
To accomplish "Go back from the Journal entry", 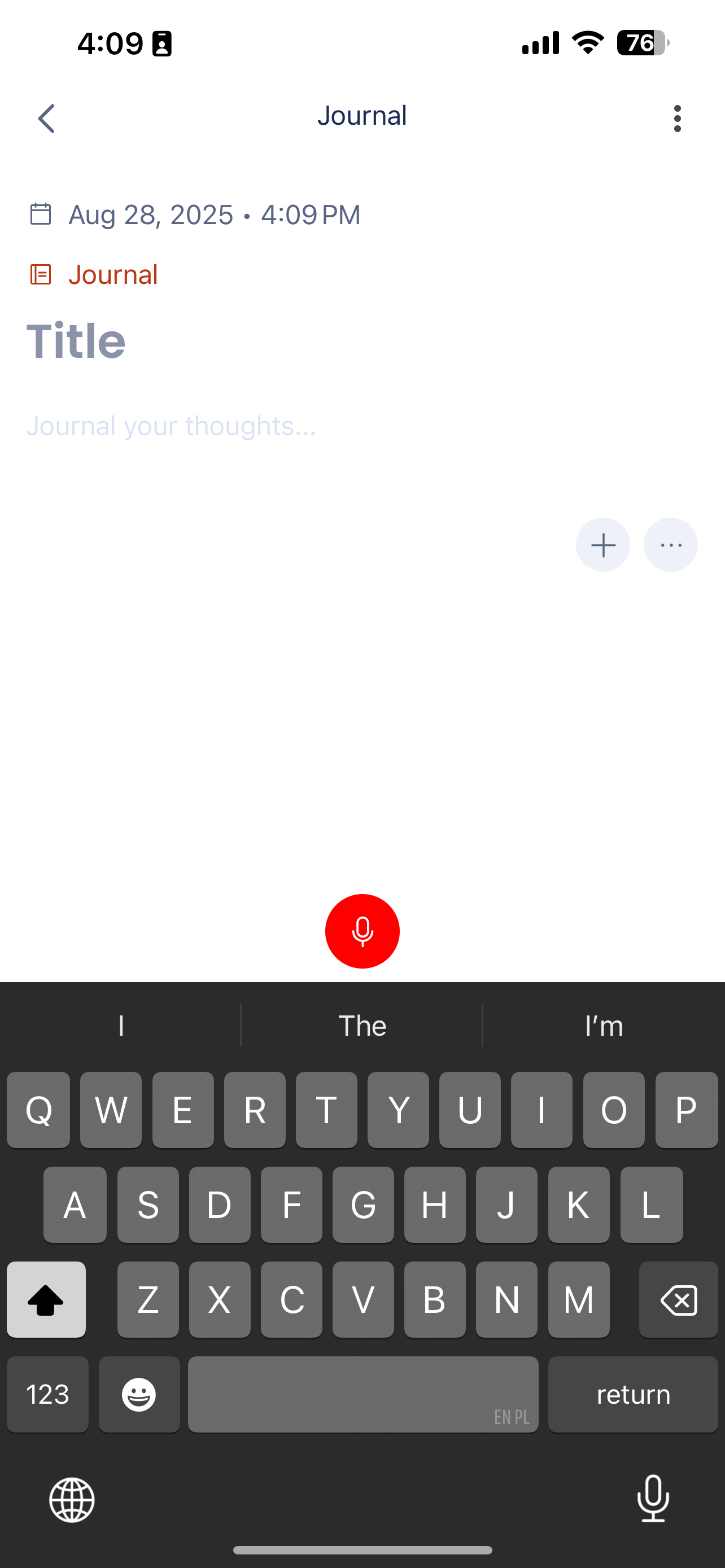I will (46, 118).
